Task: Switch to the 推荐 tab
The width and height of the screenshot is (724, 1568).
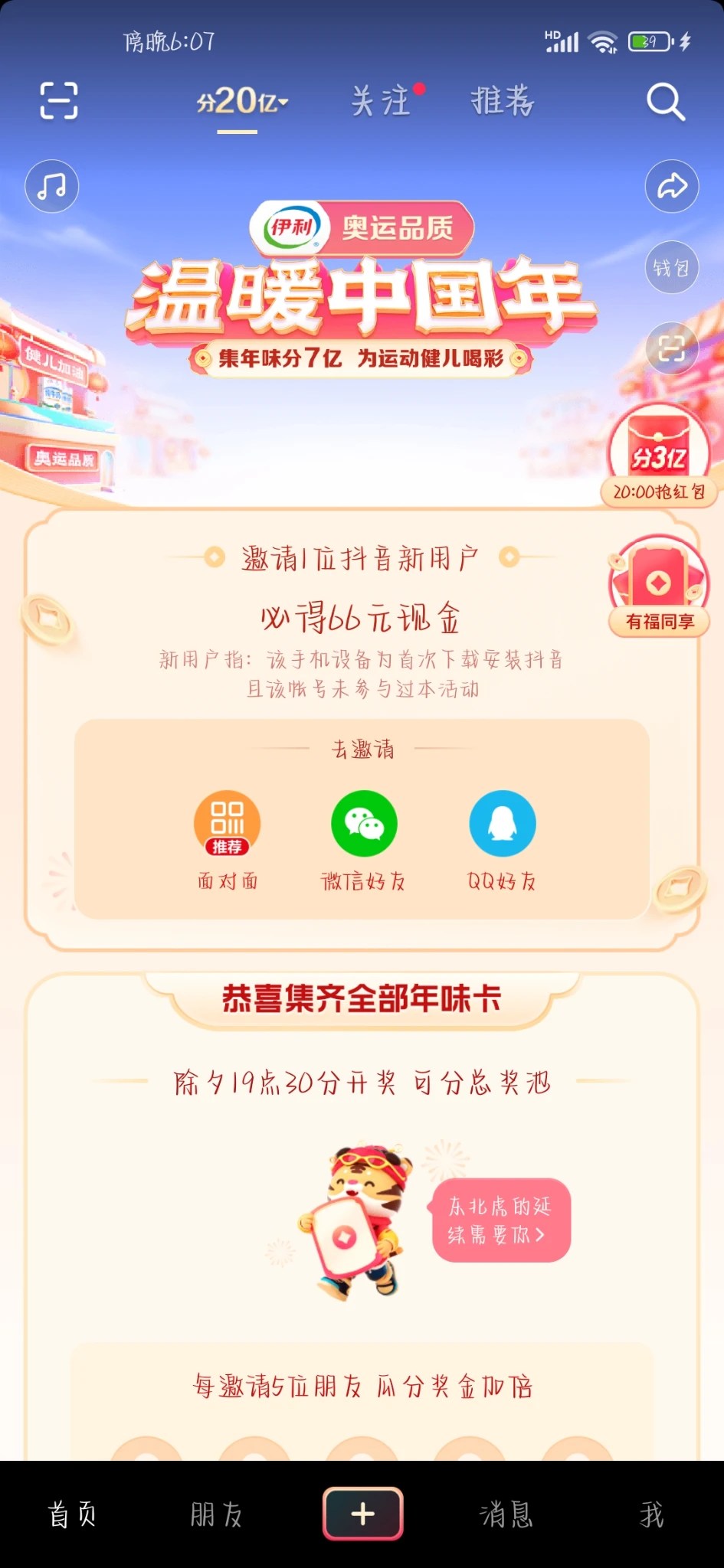Action: coord(502,101)
